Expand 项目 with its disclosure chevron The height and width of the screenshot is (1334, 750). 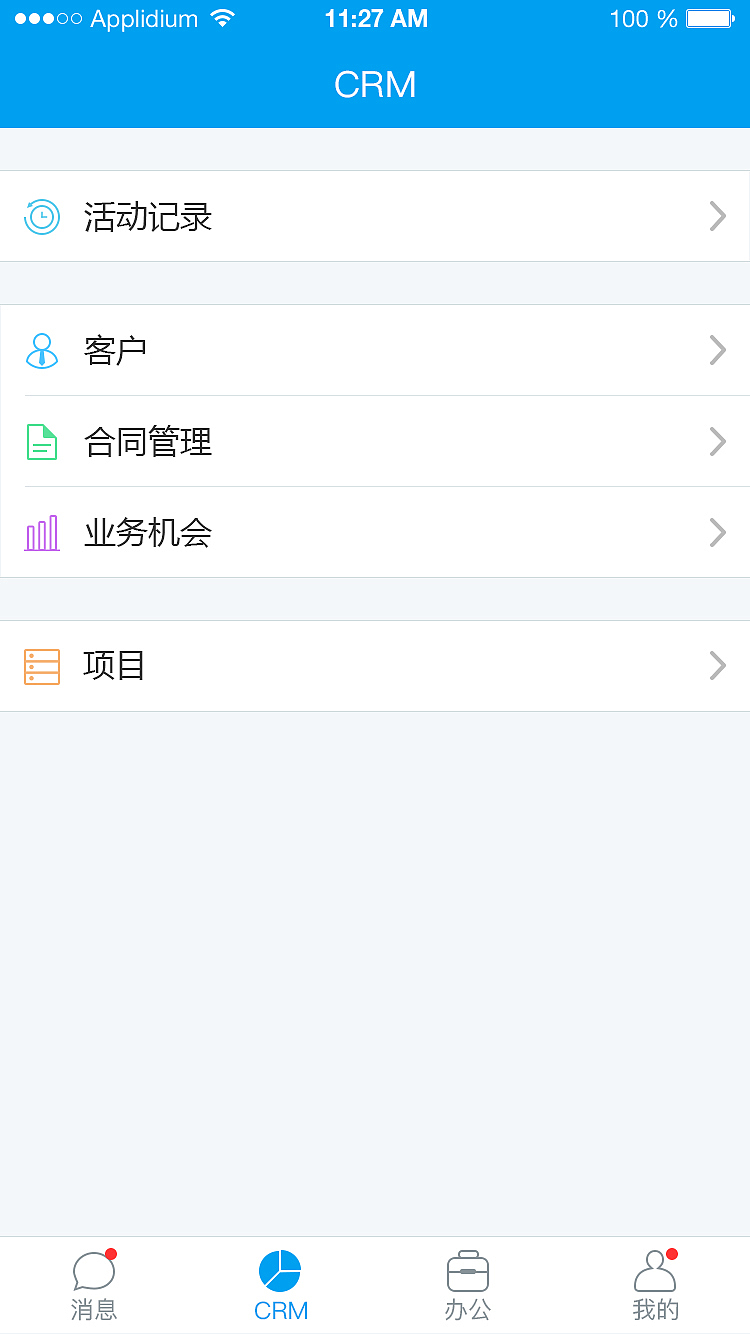click(x=717, y=665)
